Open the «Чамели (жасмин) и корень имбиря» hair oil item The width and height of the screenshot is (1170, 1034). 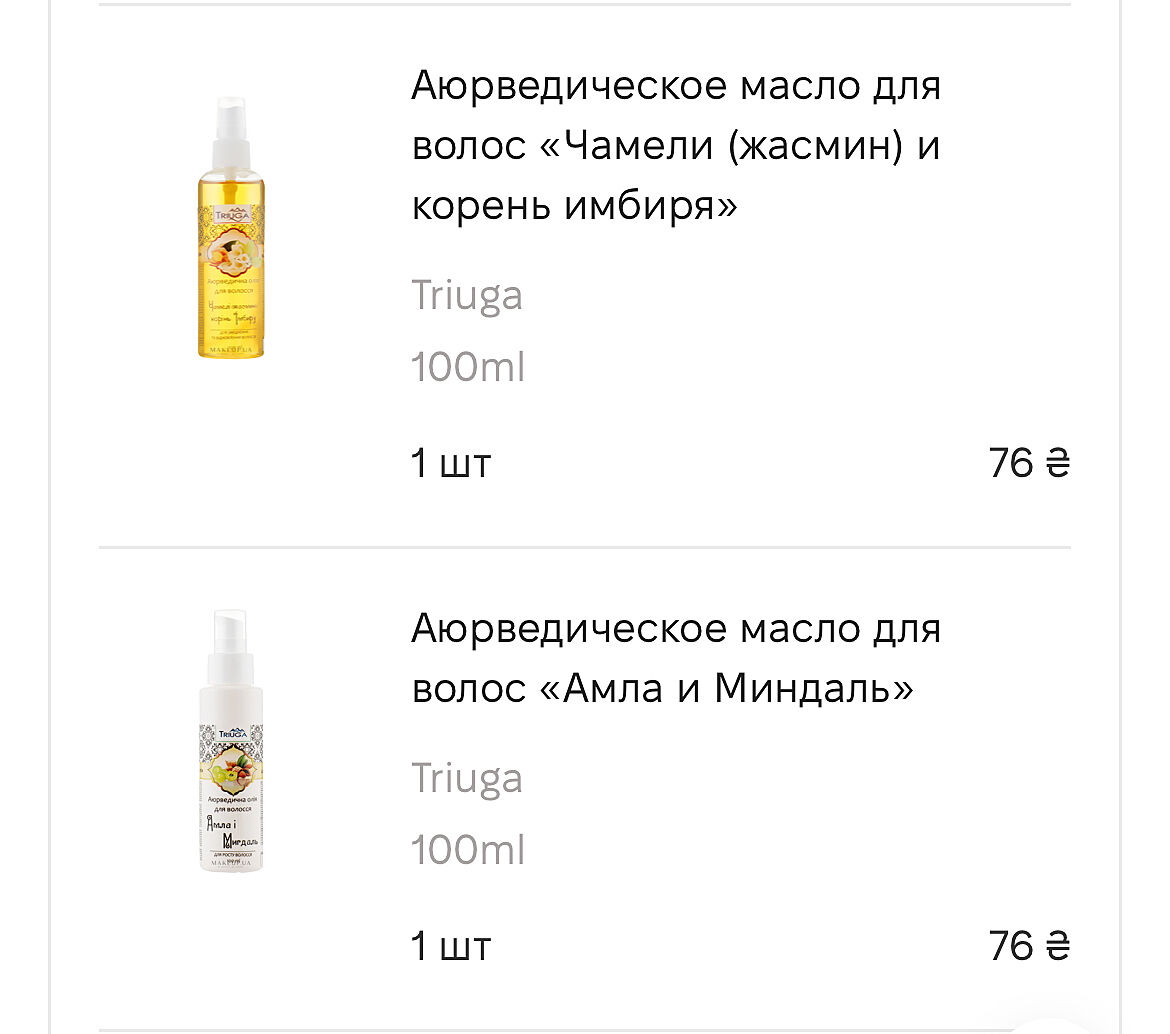pos(675,145)
